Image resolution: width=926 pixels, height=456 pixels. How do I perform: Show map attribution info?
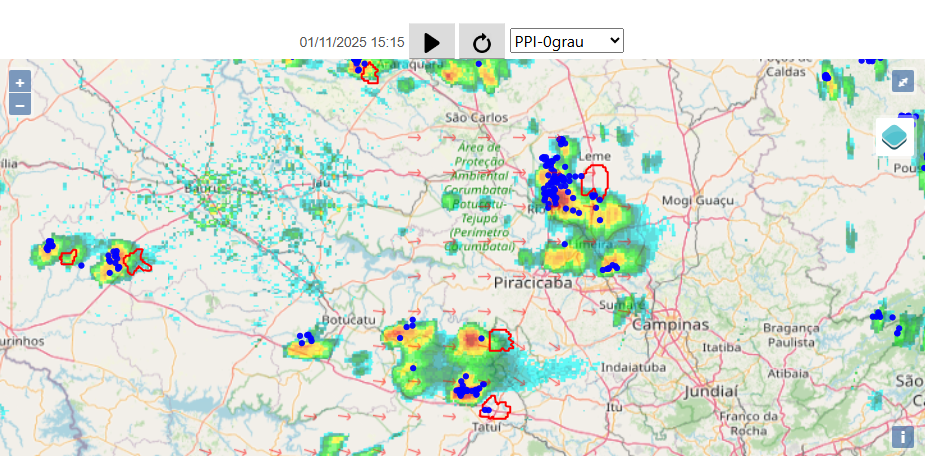(x=903, y=436)
